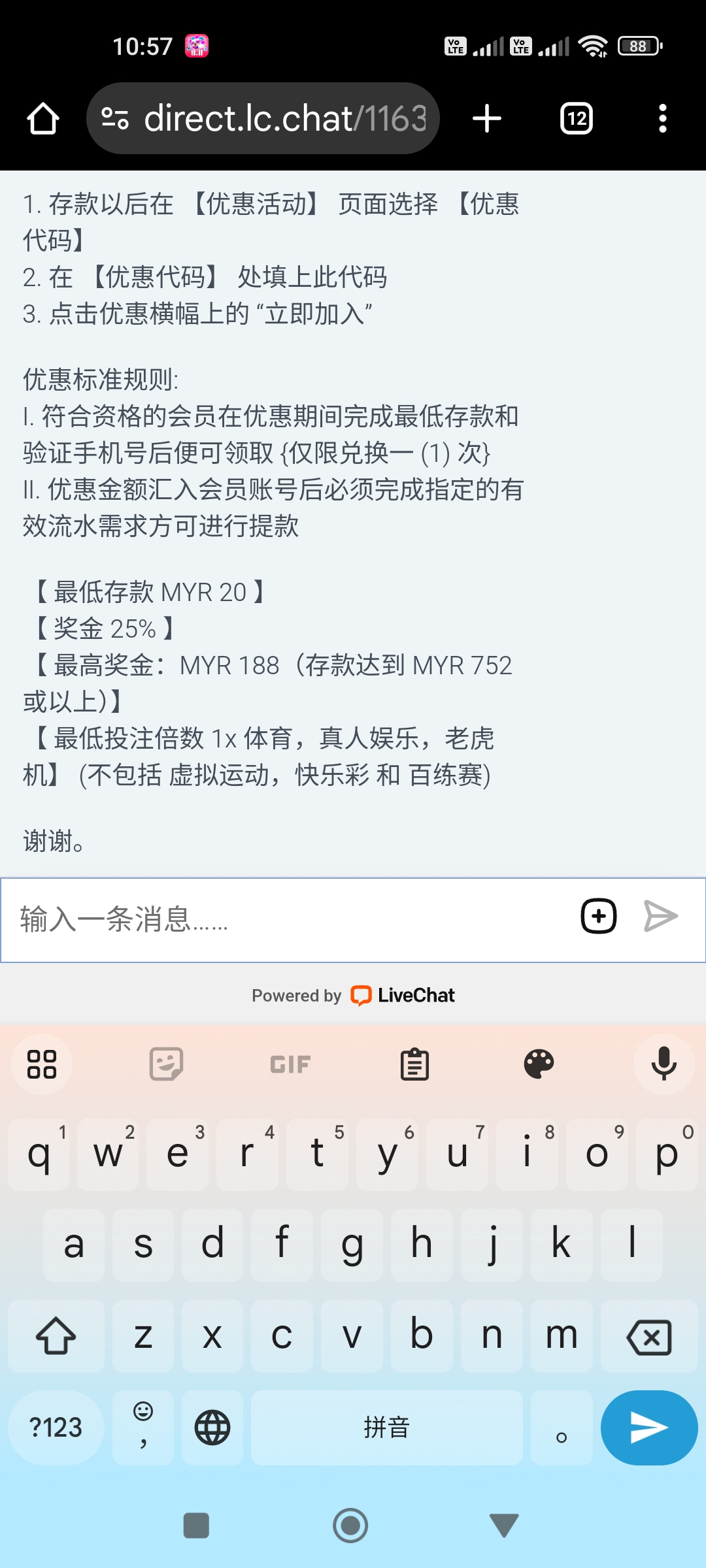Start voice input with the microphone icon
The image size is (706, 1568).
pos(664,1064)
